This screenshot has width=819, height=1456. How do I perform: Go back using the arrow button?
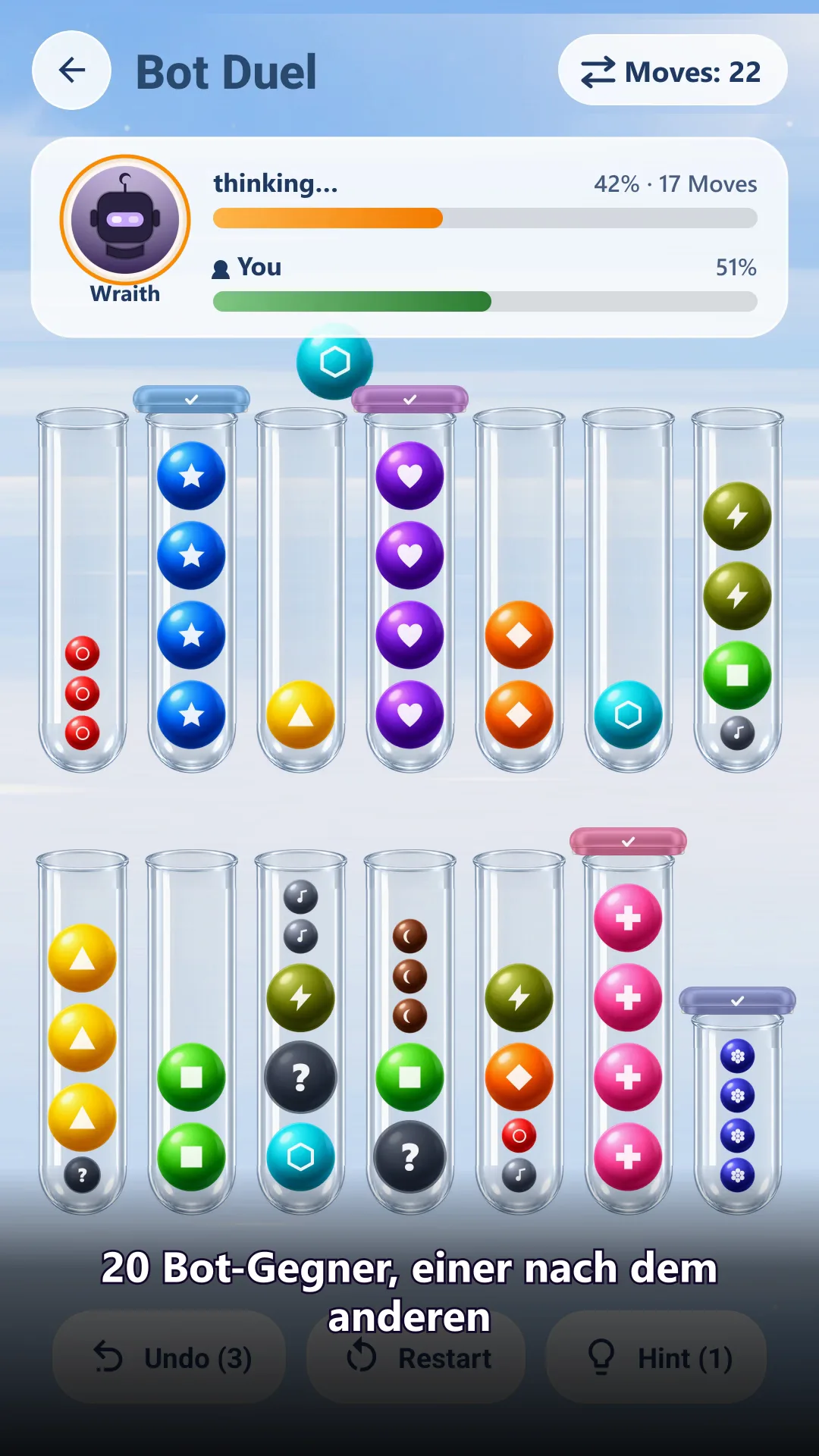click(72, 71)
